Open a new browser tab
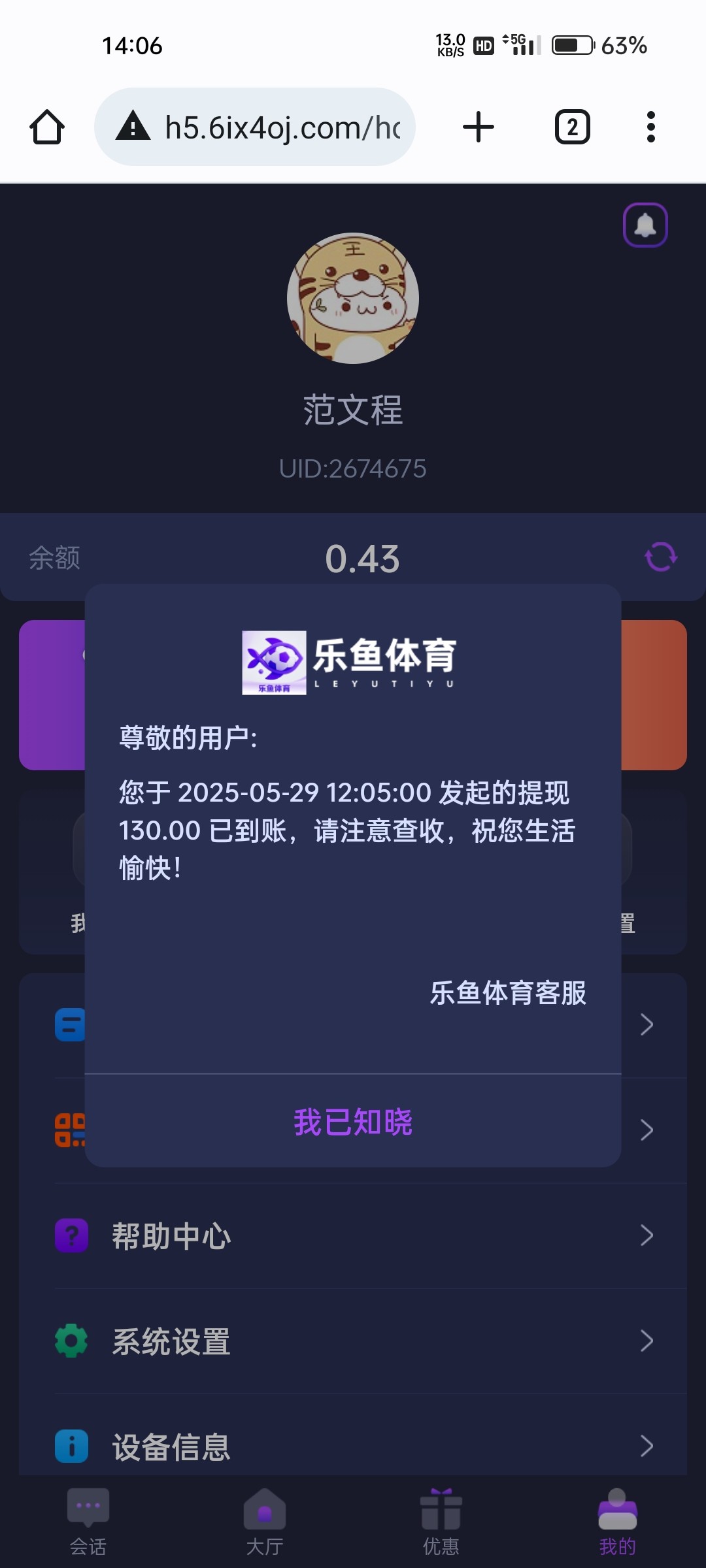 coord(479,127)
